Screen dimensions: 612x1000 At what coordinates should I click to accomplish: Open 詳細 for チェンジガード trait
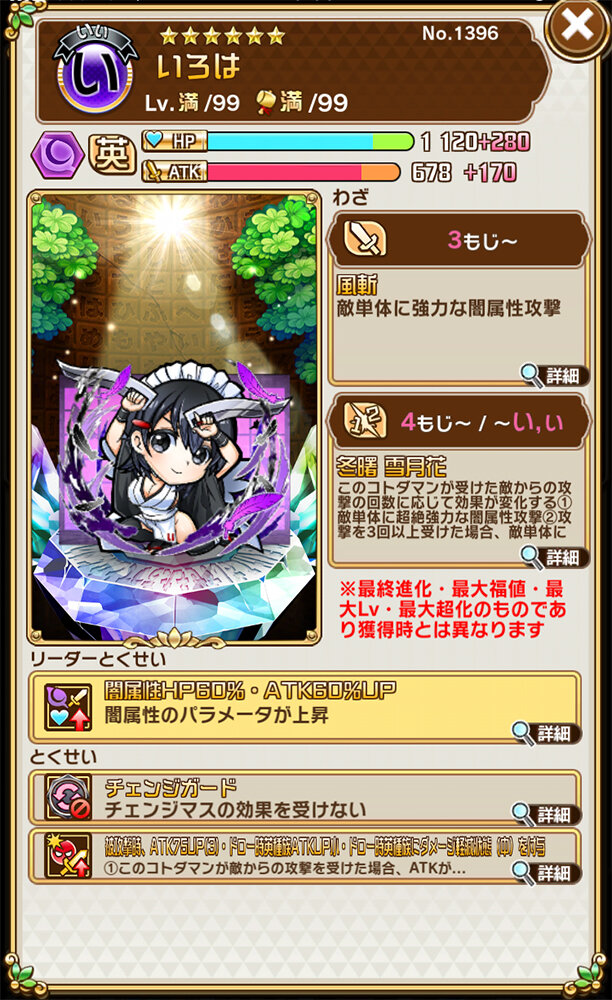[547, 813]
